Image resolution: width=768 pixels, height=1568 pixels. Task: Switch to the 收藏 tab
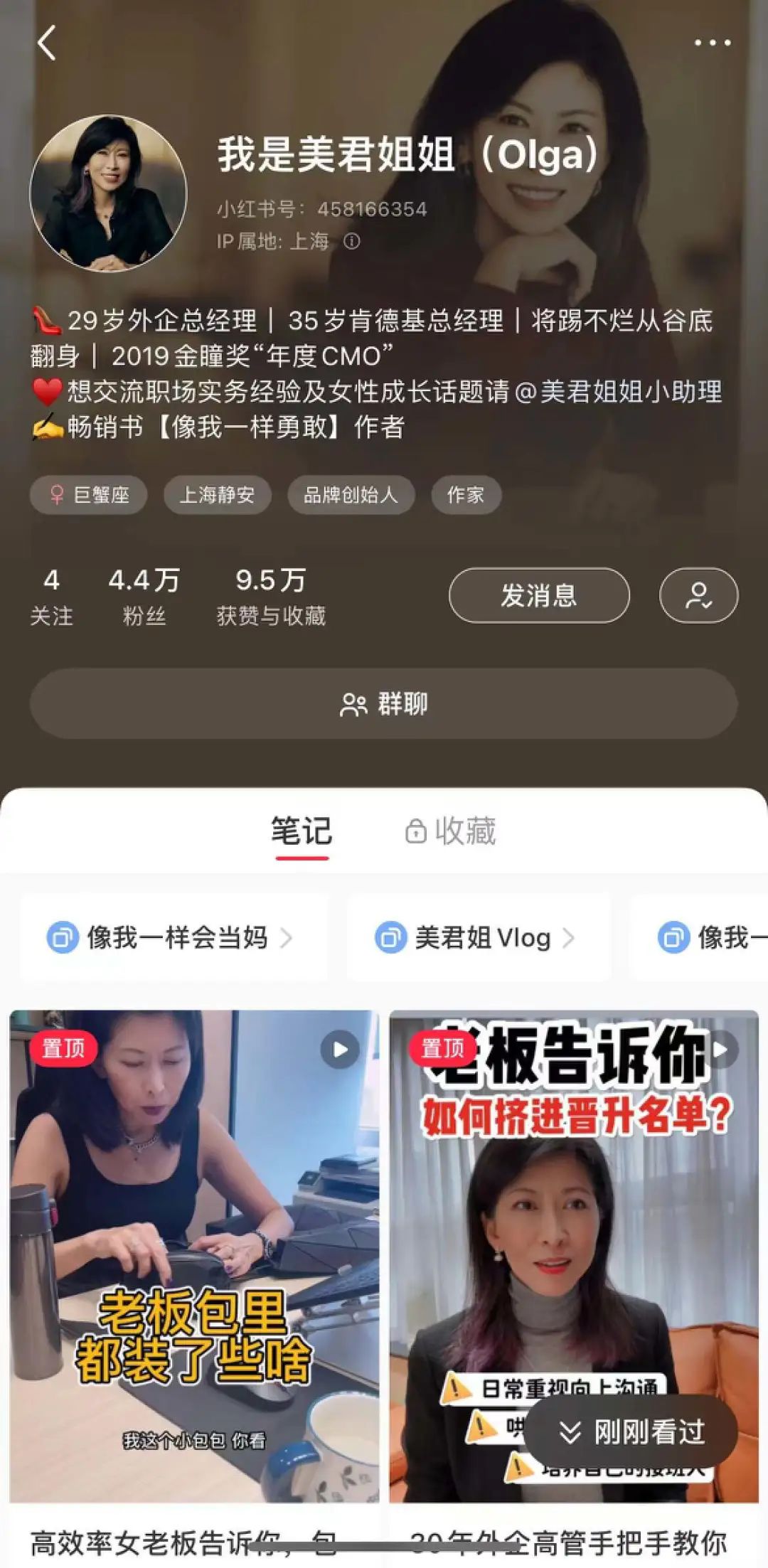click(466, 829)
